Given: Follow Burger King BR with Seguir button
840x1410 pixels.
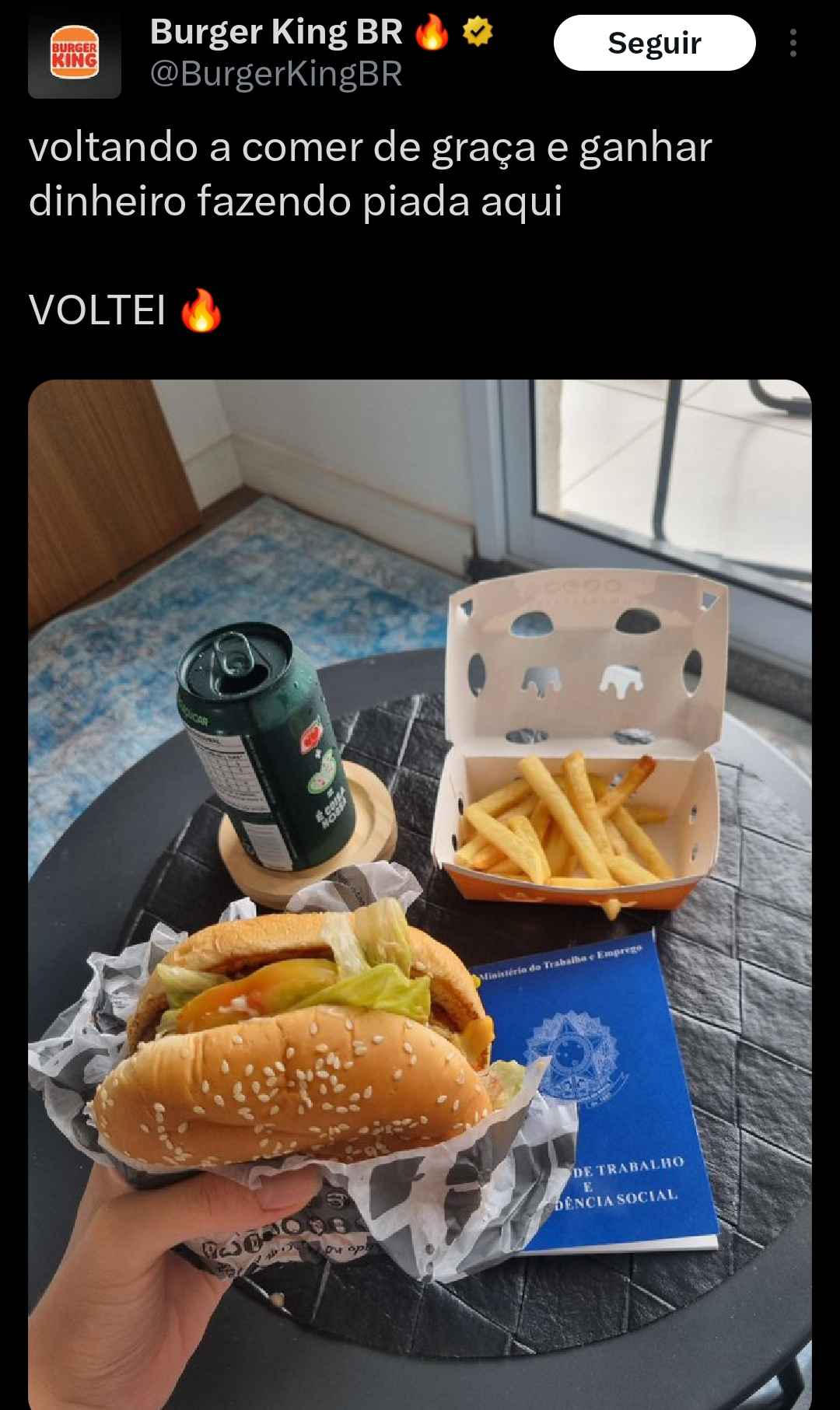Looking at the screenshot, I should [x=654, y=43].
